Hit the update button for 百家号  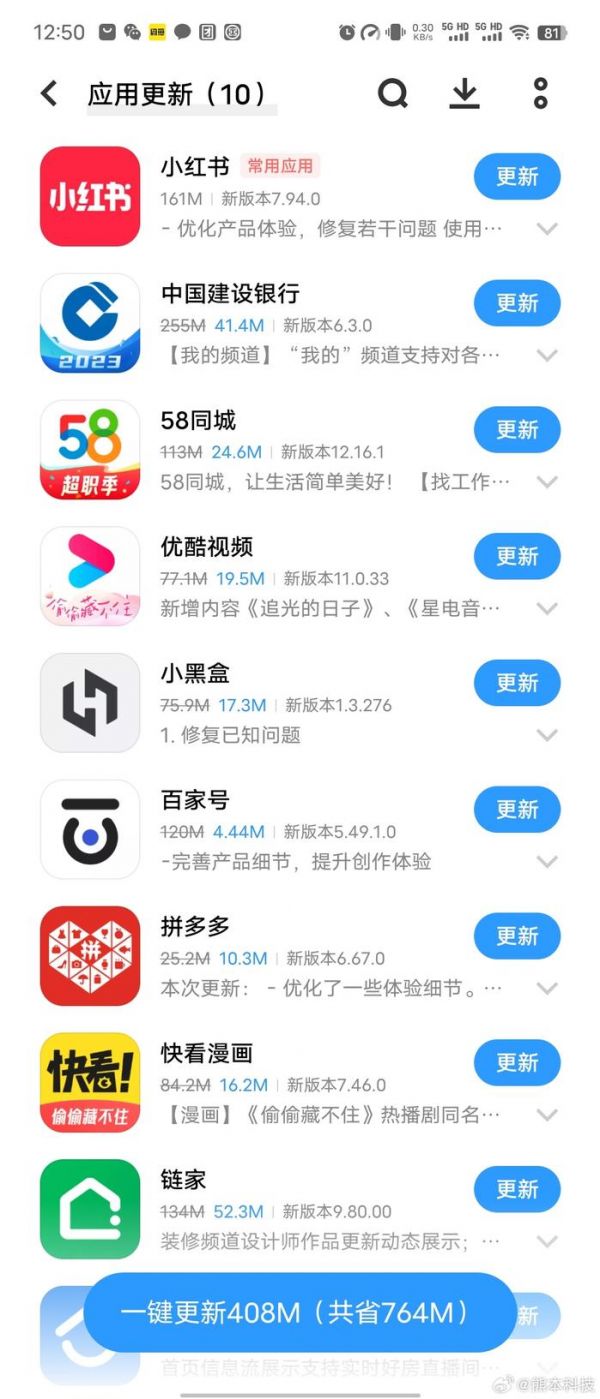point(516,810)
